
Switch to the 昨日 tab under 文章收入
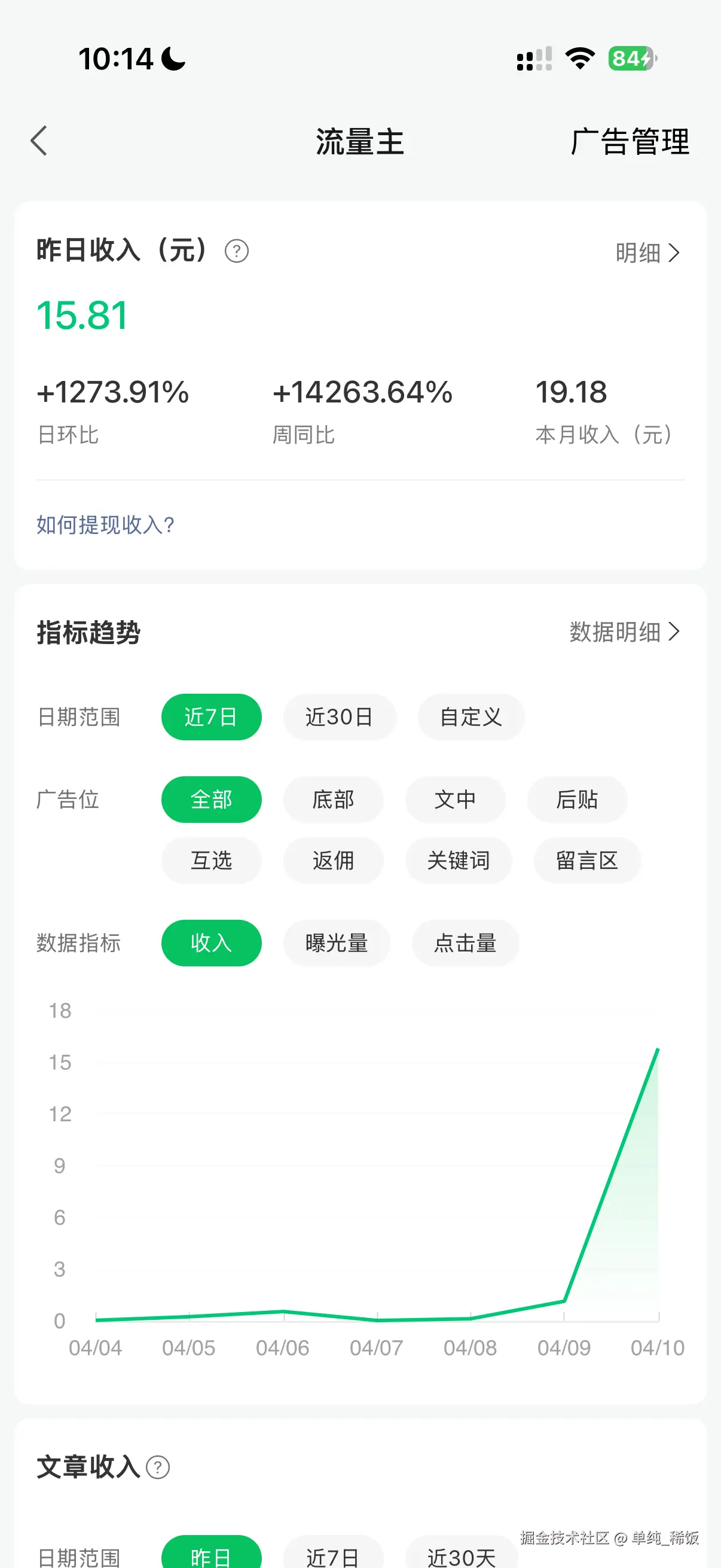(213, 1555)
